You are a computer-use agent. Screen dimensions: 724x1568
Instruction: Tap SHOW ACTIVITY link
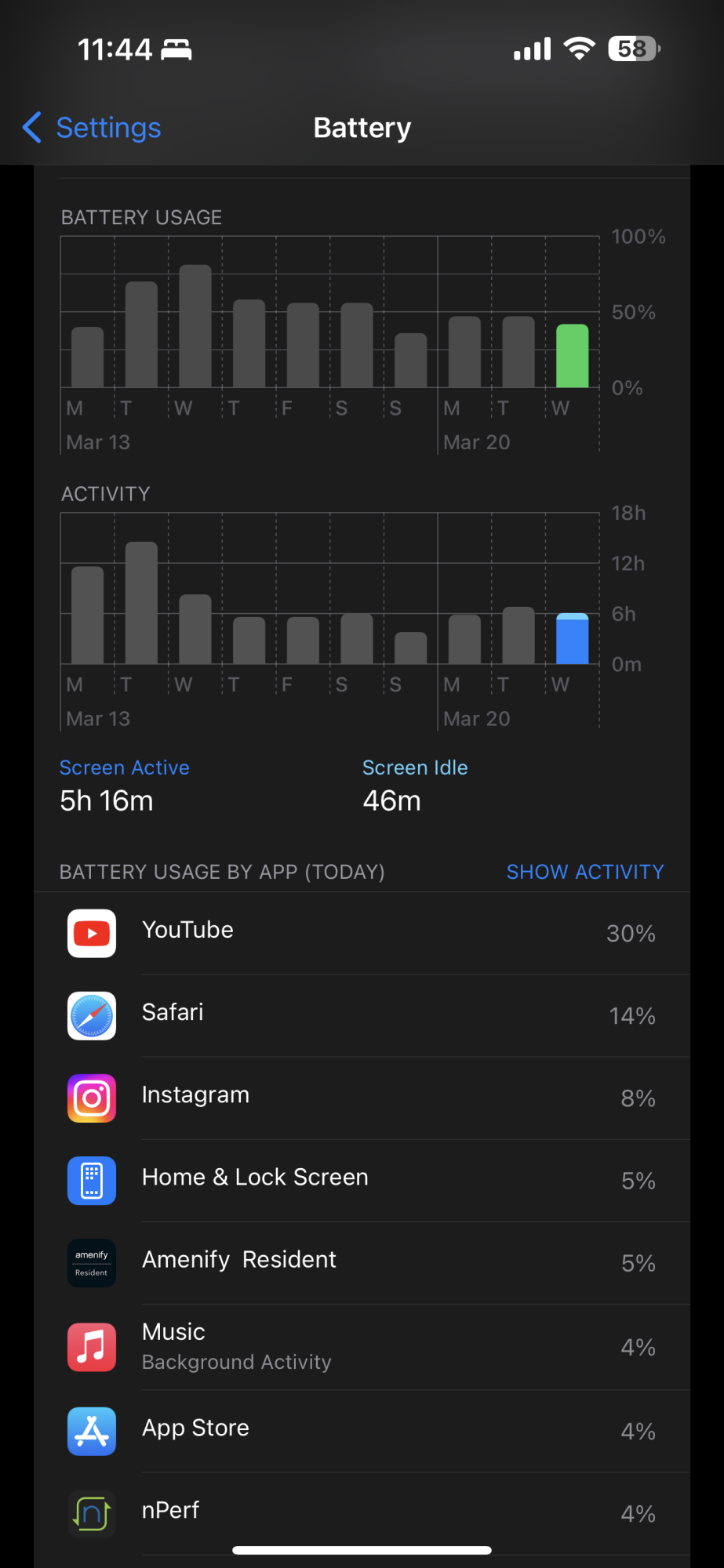[x=584, y=872]
